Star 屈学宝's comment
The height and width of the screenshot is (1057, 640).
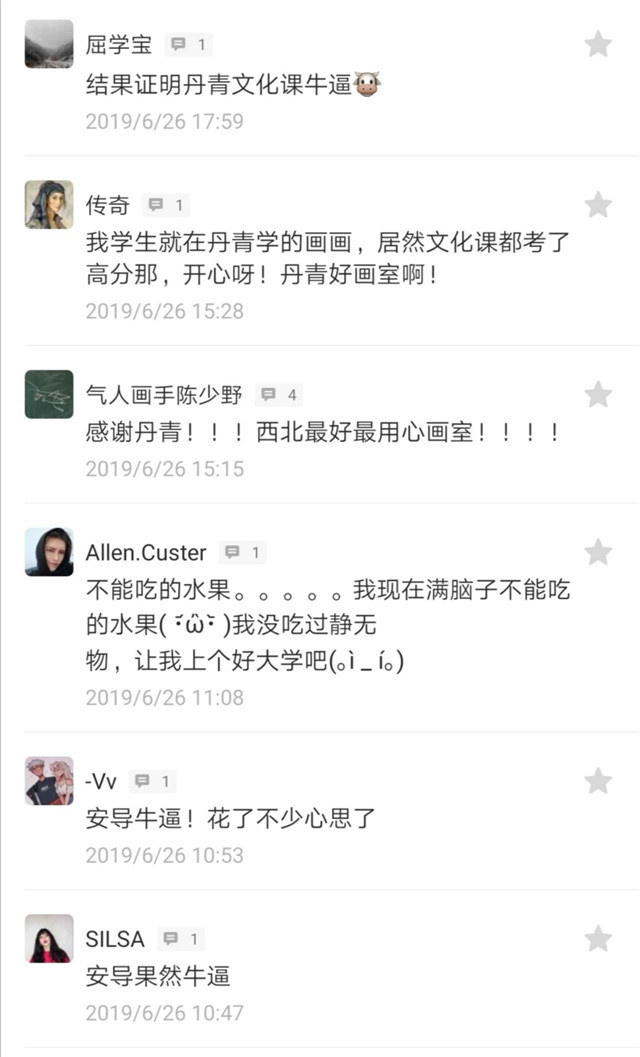click(598, 44)
